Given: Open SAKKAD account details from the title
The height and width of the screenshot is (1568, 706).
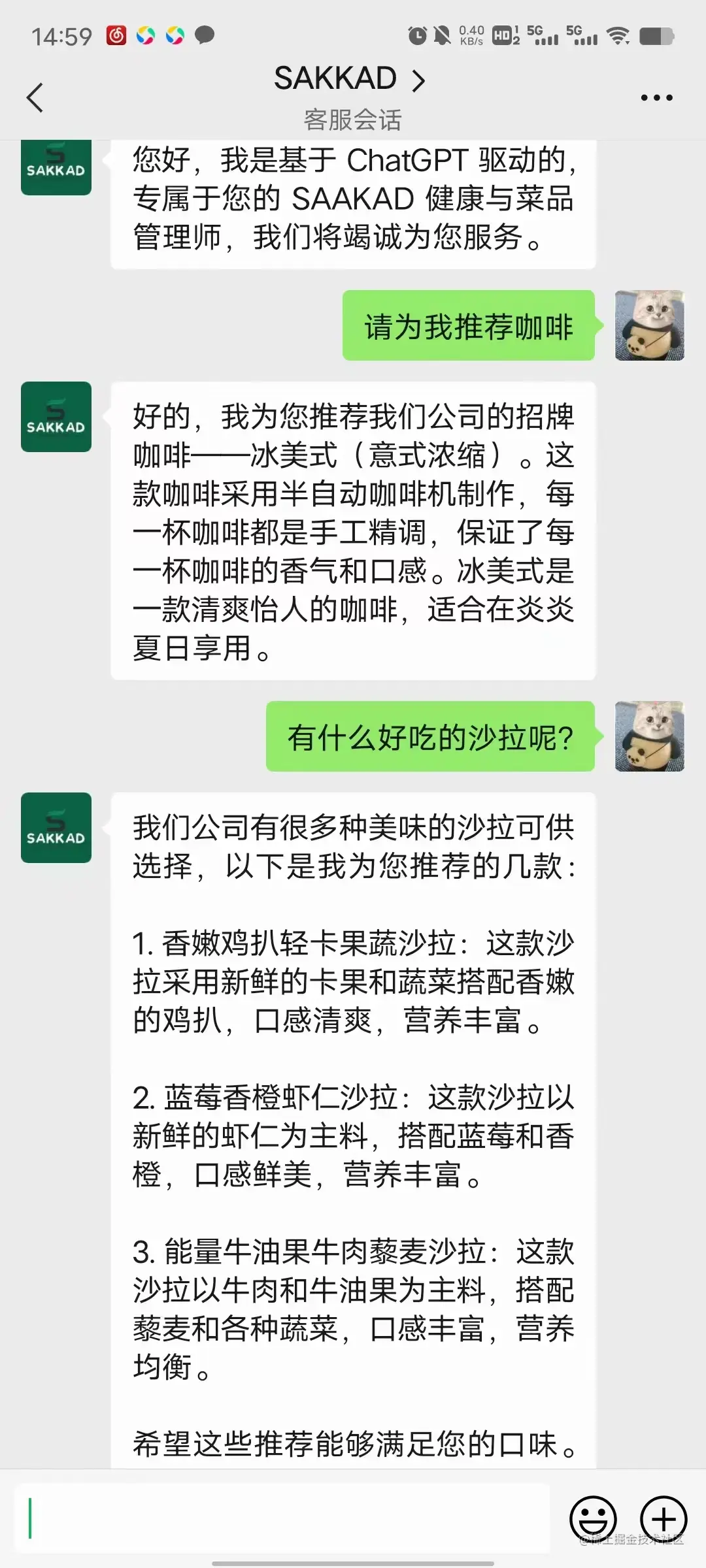Looking at the screenshot, I should click(350, 80).
